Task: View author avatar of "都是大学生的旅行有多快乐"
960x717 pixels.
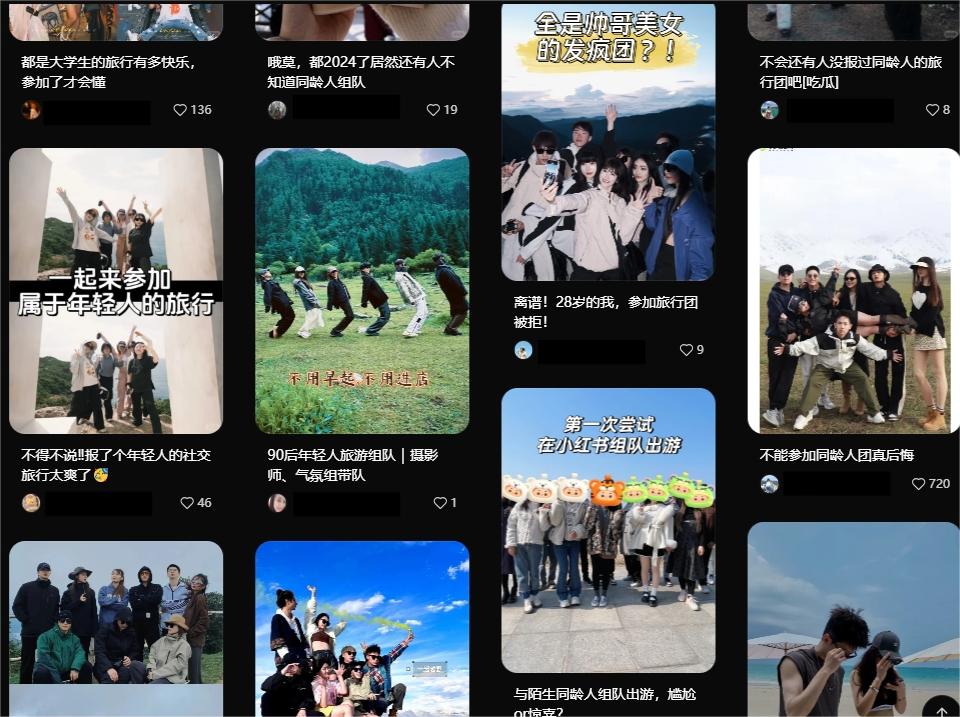Action: (31, 110)
